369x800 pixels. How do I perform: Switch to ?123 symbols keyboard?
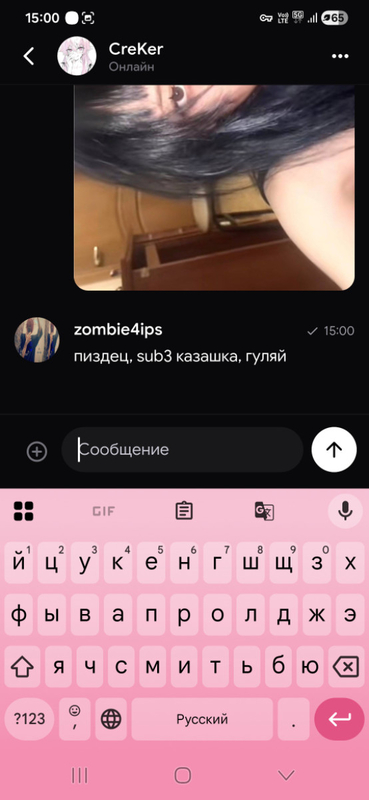[x=29, y=719]
